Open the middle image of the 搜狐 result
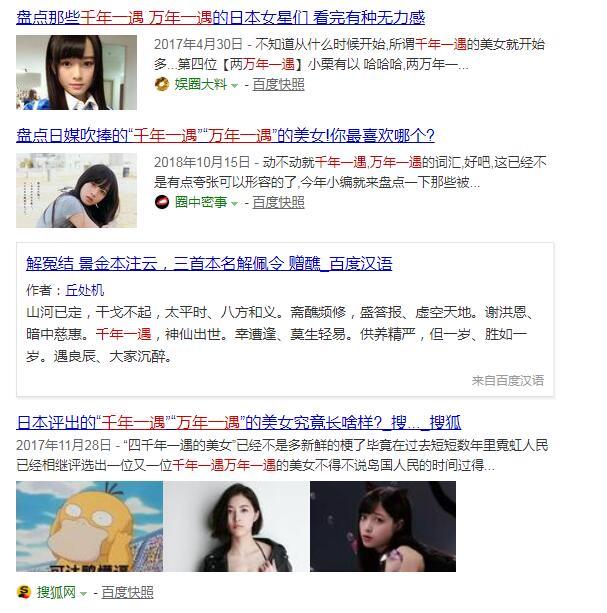 pyautogui.click(x=235, y=526)
